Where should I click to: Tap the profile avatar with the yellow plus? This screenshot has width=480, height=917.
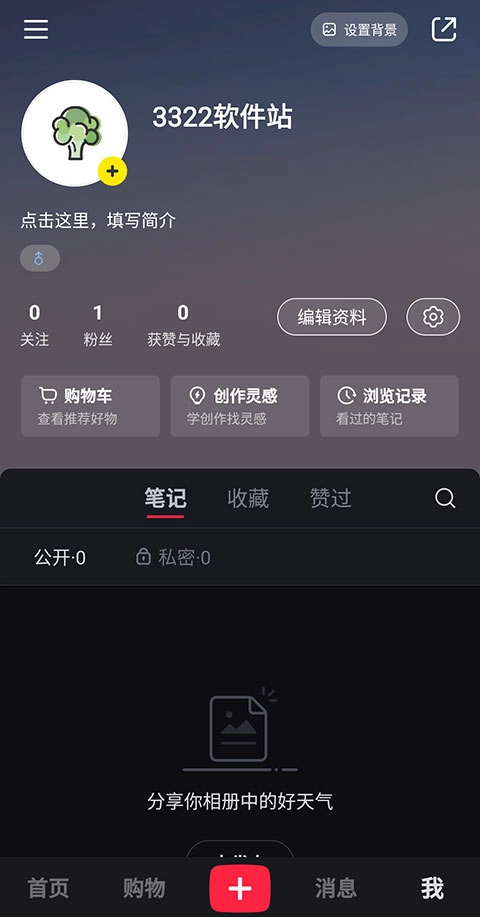point(74,133)
